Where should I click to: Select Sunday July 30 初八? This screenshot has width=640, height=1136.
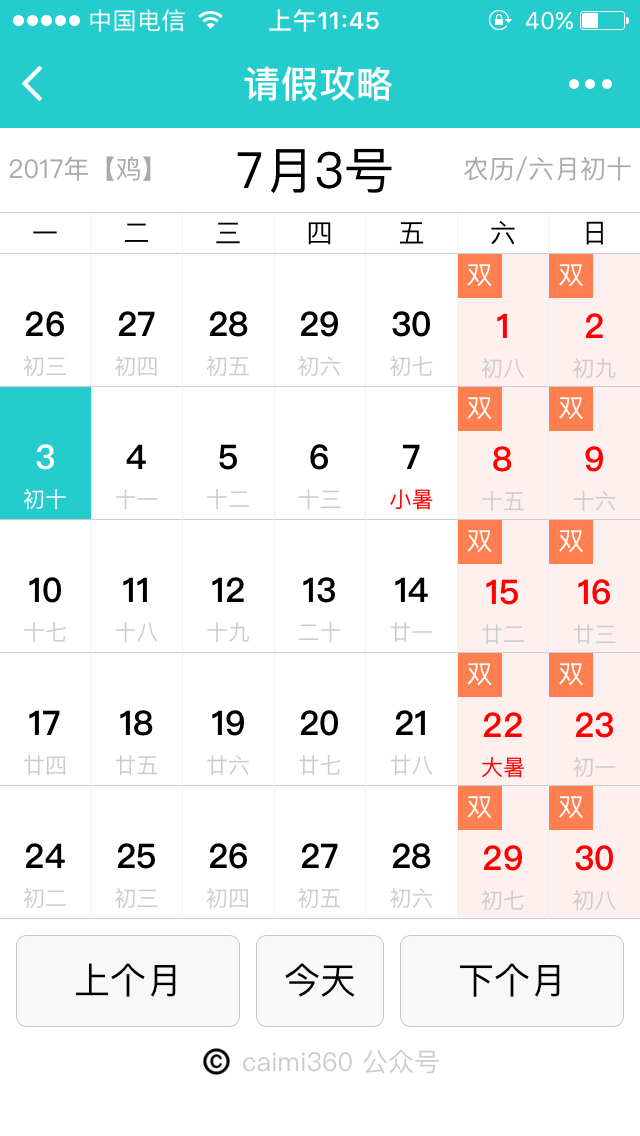point(594,852)
